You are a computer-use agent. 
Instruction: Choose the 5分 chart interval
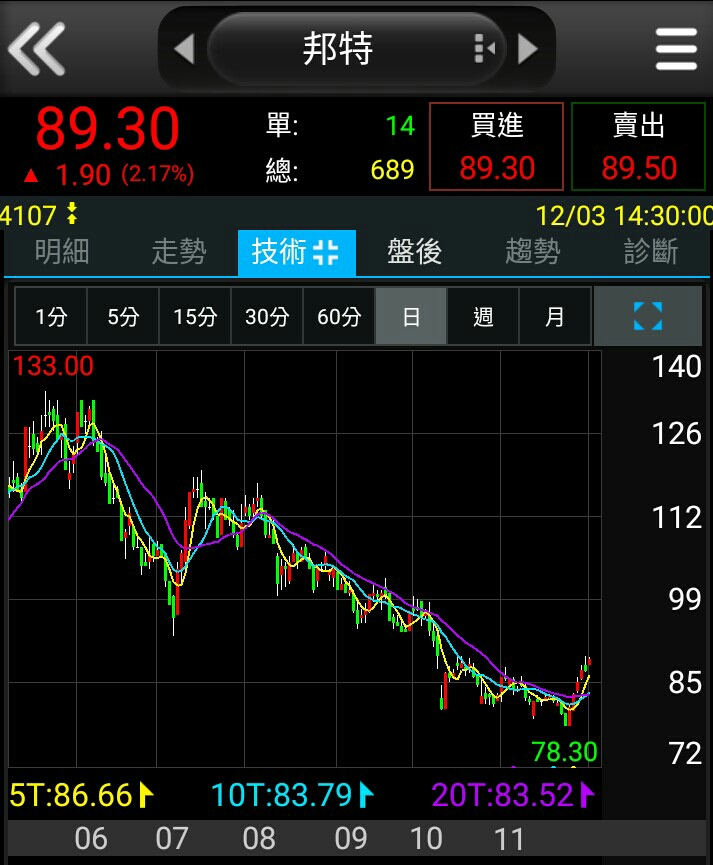tap(123, 317)
